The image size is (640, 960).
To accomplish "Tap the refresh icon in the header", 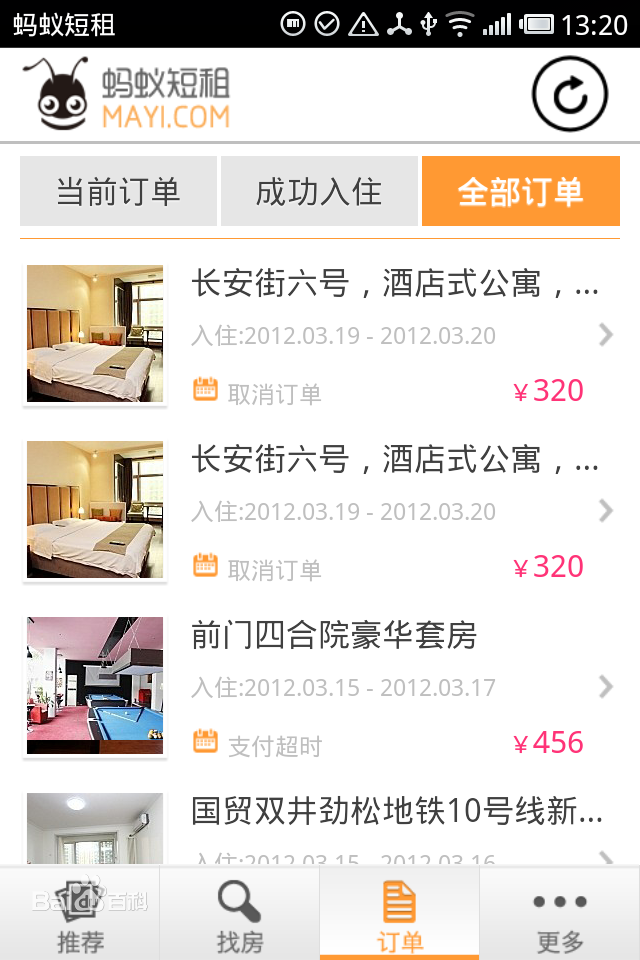I will [569, 94].
